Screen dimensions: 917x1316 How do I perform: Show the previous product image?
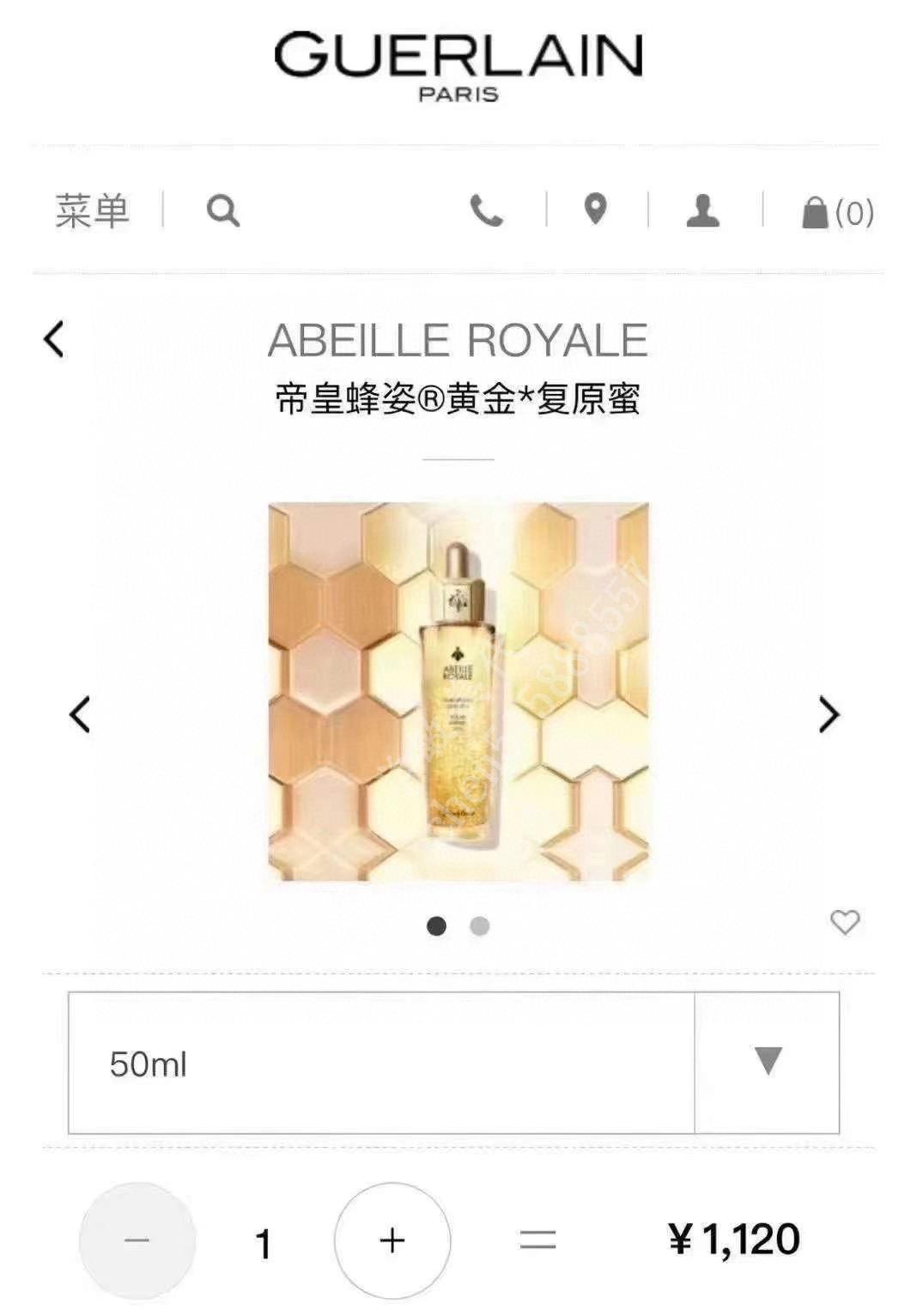80,714
